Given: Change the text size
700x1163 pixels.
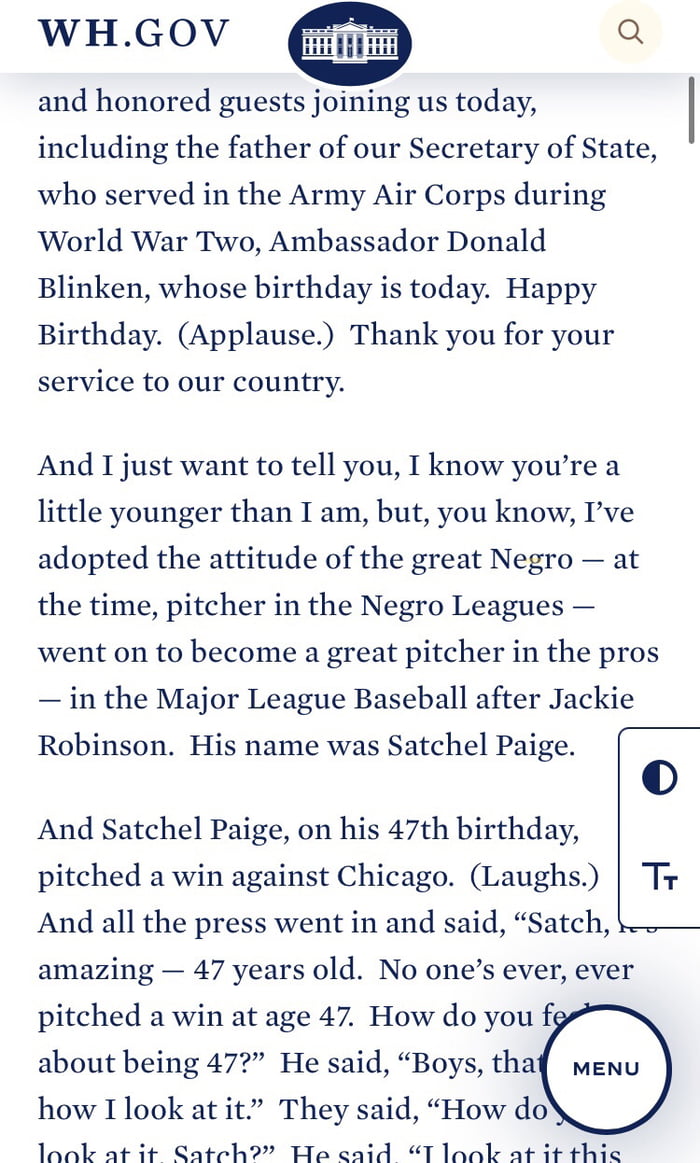Looking at the screenshot, I should click(660, 878).
